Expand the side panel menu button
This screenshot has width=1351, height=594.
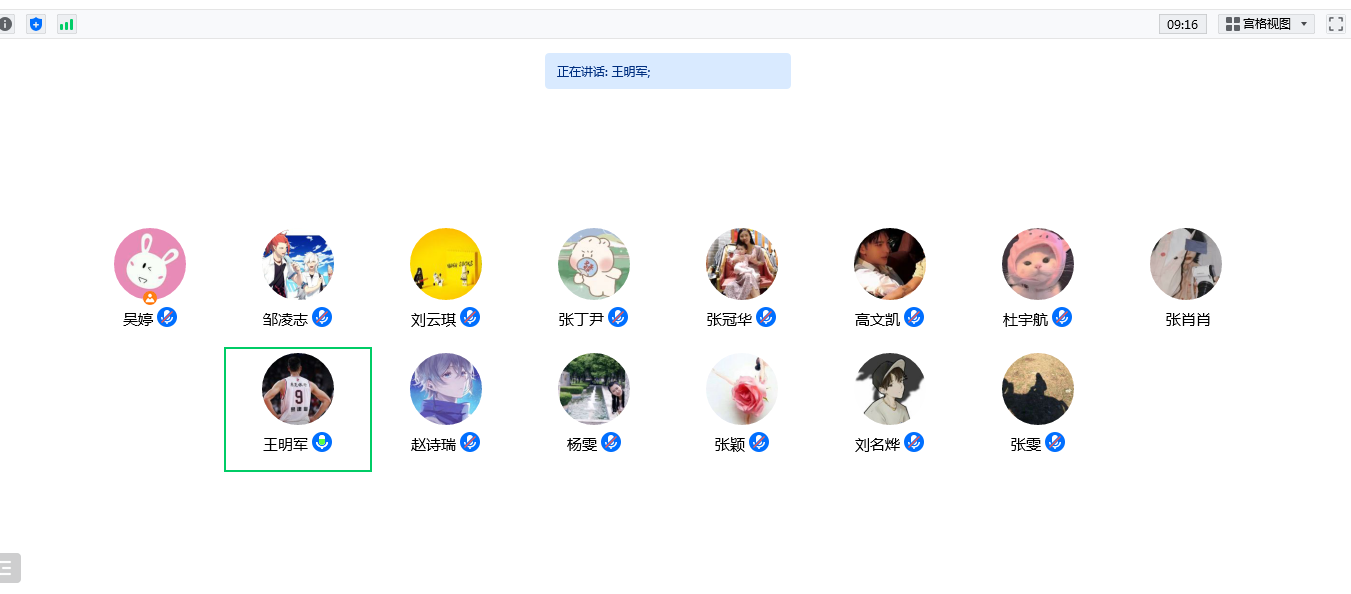pyautogui.click(x=8, y=568)
